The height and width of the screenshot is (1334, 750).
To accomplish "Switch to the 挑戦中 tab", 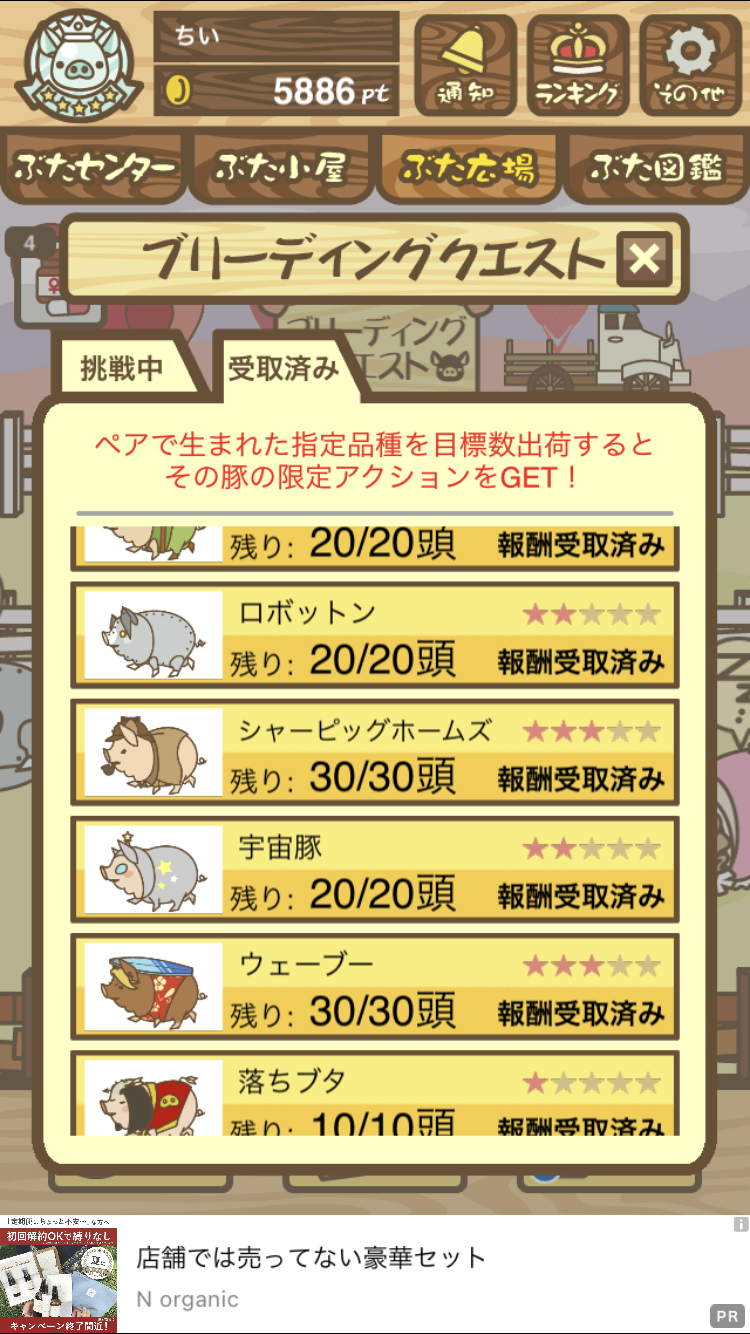I will (126, 368).
